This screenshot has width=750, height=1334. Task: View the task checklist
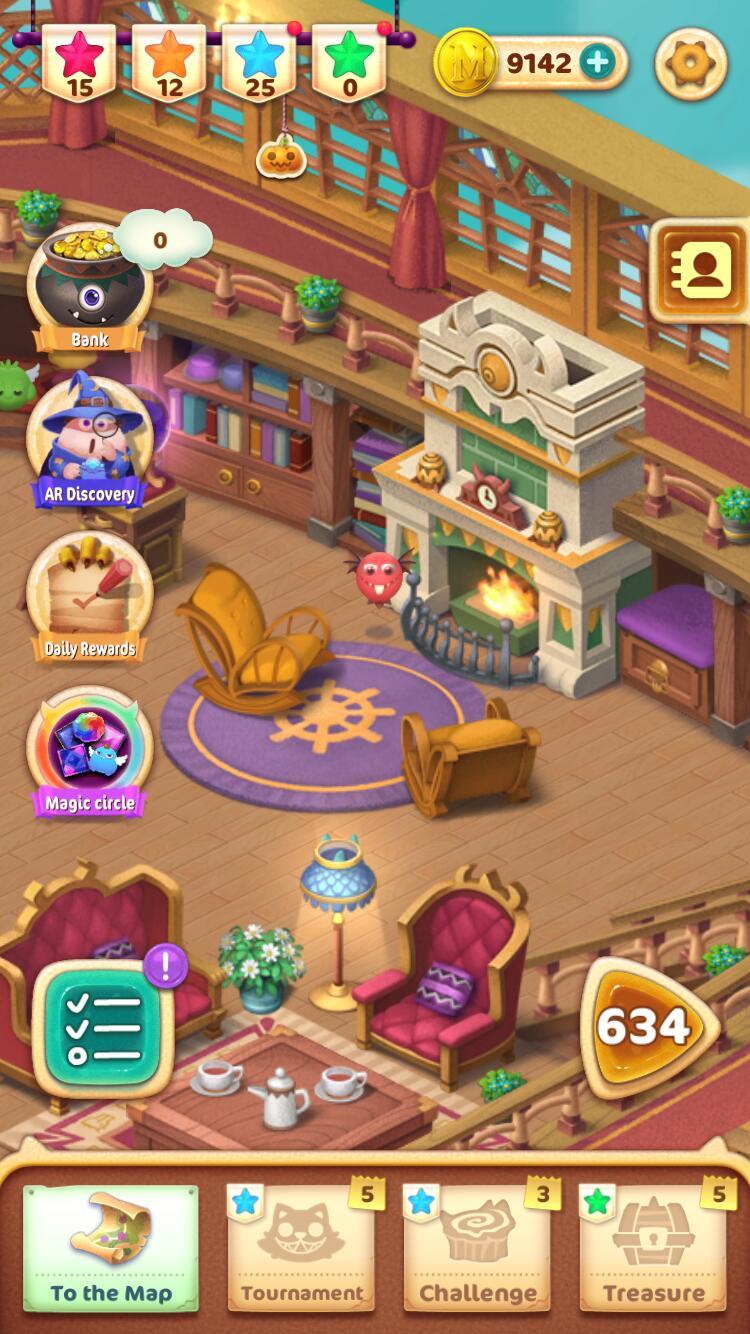tap(103, 1029)
